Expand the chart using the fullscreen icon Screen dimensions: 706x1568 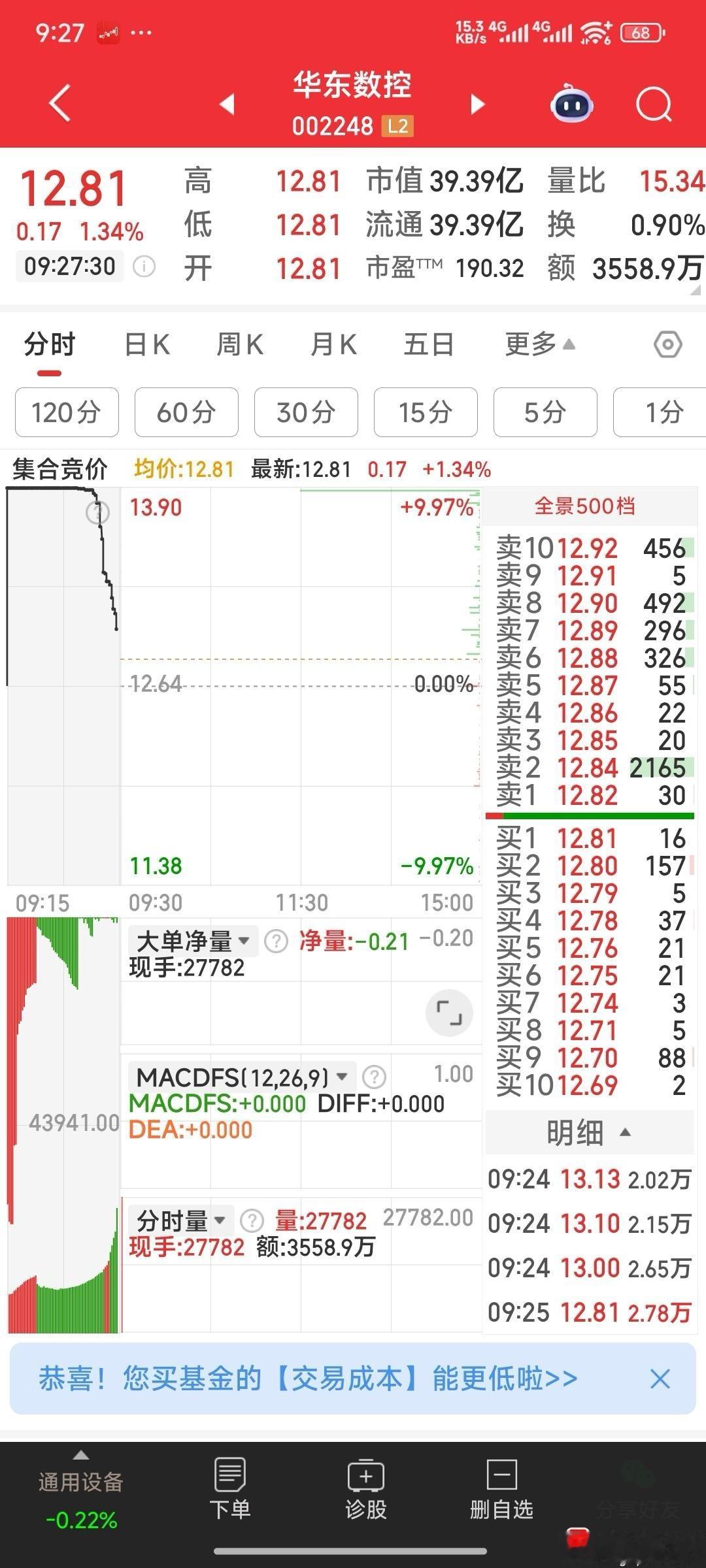point(448,1011)
